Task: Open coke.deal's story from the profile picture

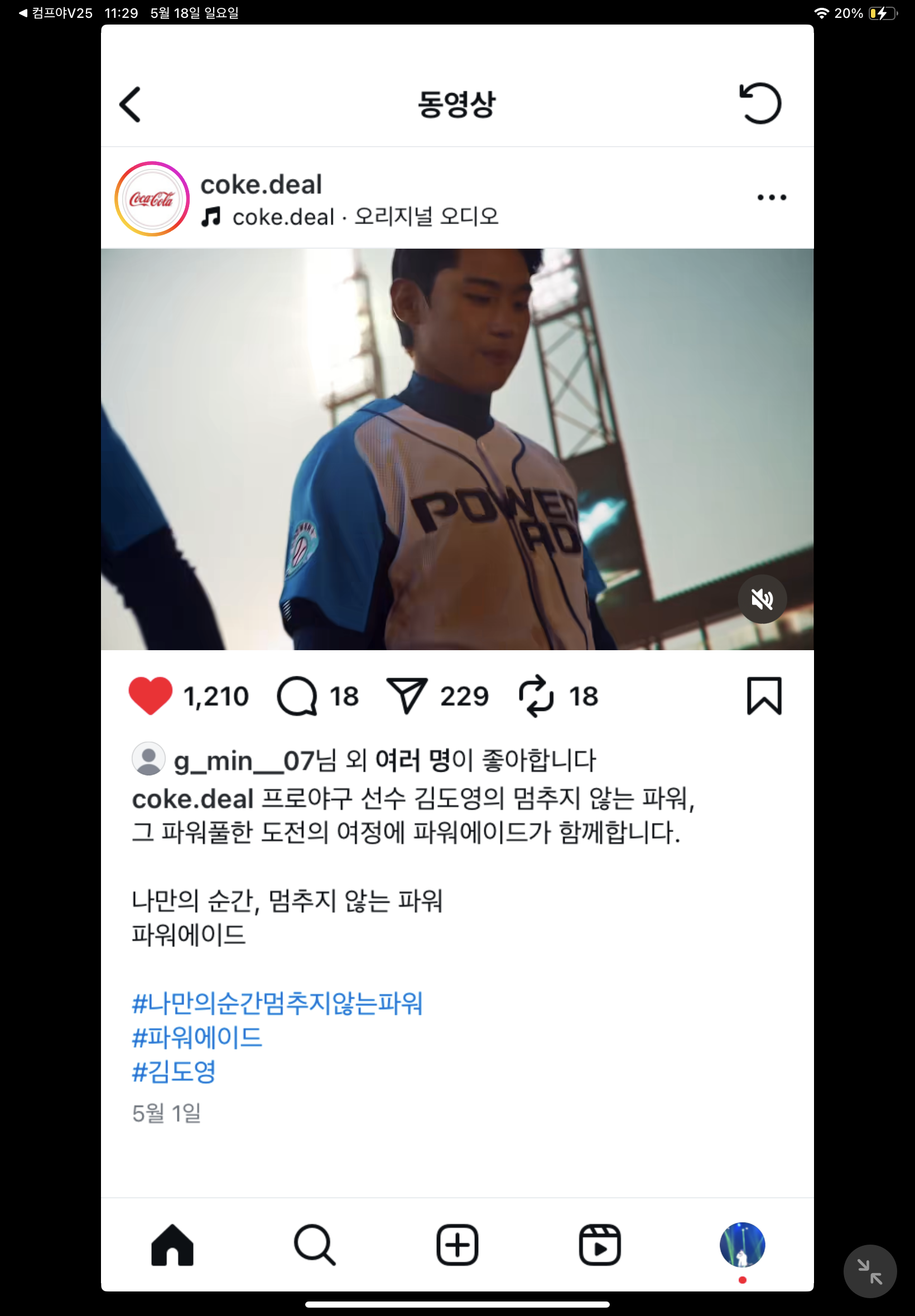Action: point(152,199)
